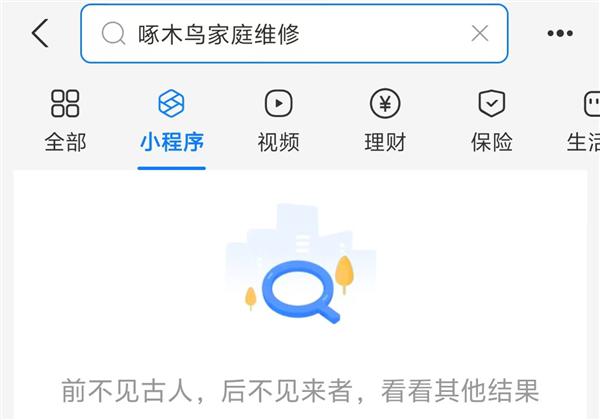
Task: Open the 生活 tab
Action: [x=584, y=120]
